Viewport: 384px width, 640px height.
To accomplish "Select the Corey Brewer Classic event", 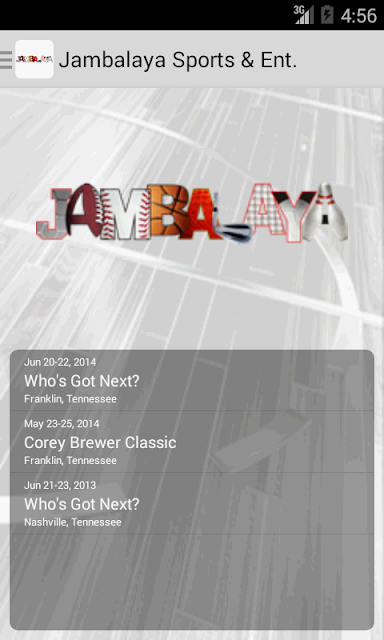I will pos(192,442).
